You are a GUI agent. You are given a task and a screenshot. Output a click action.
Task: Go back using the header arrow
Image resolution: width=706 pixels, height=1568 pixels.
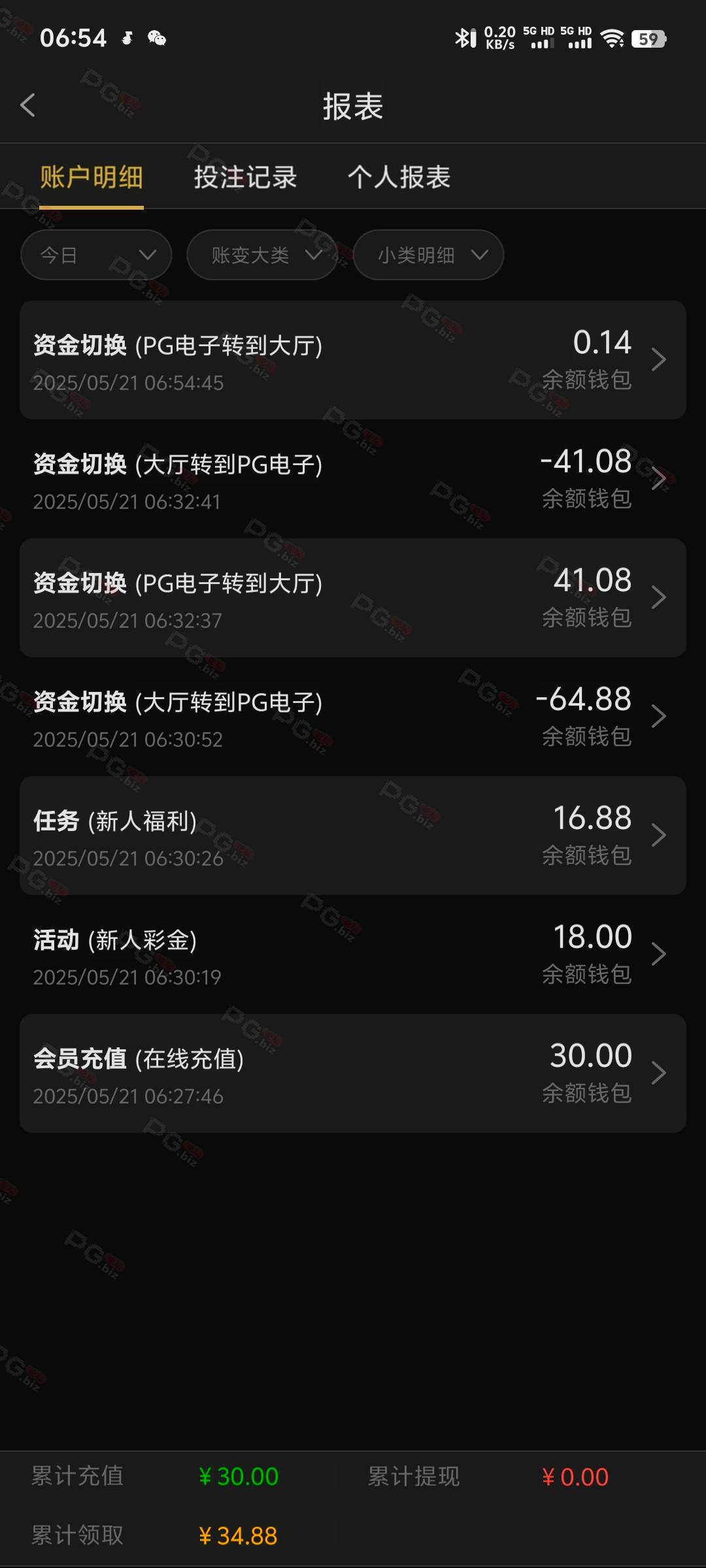click(x=27, y=105)
